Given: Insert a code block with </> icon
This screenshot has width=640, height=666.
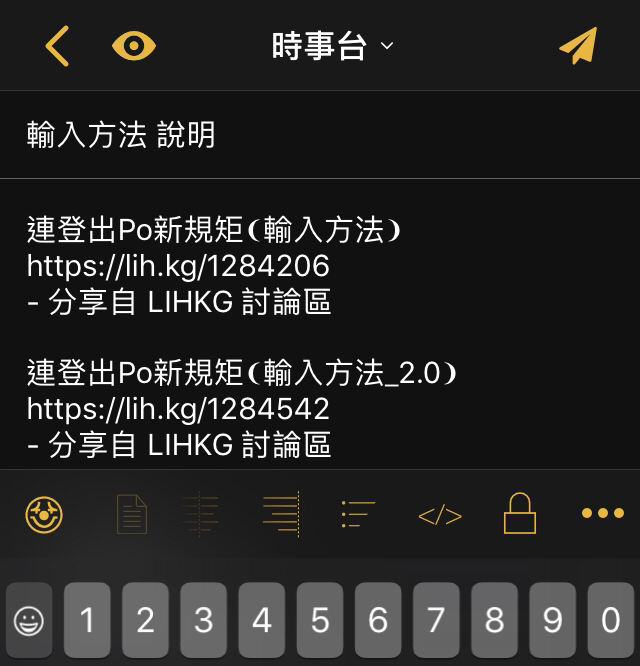Looking at the screenshot, I should [439, 515].
